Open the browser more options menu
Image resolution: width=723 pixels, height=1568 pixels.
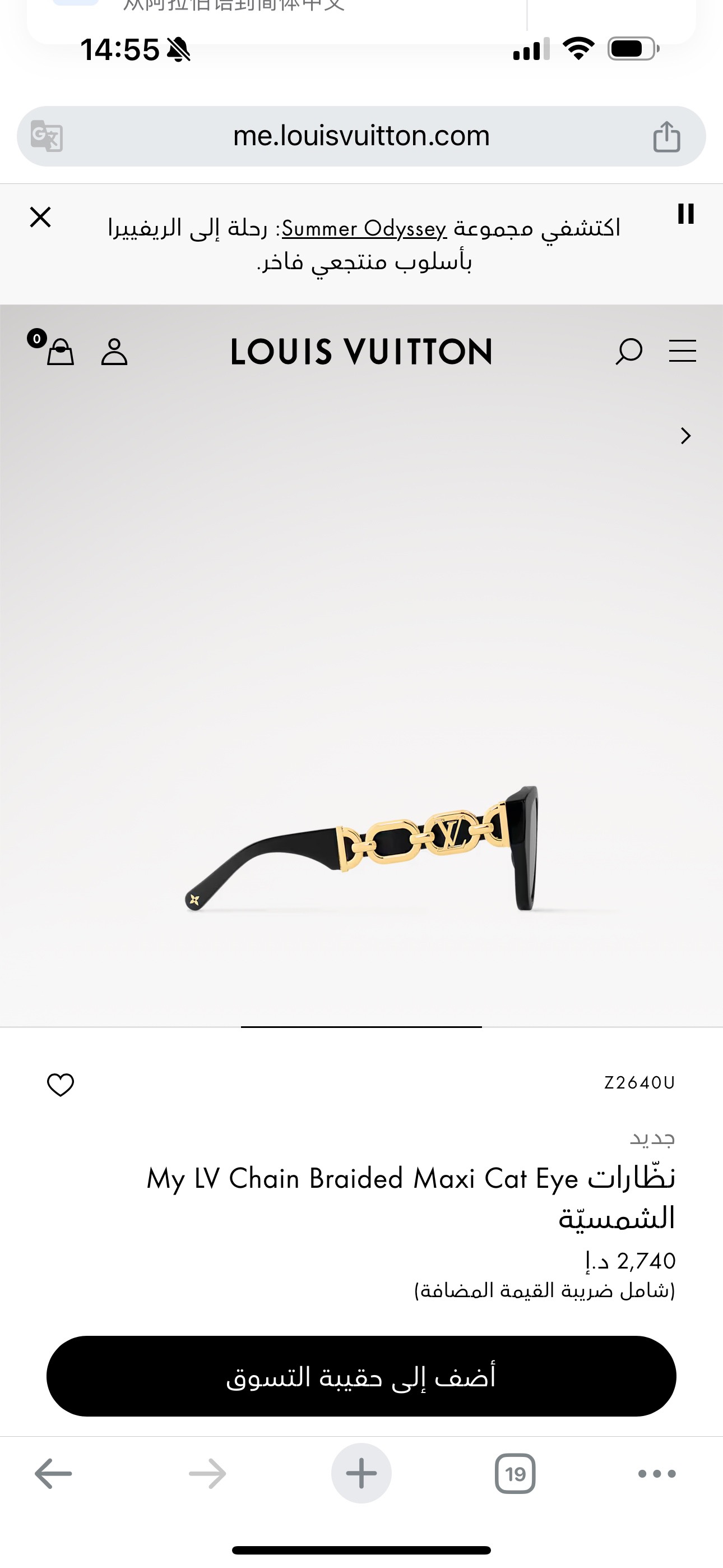pos(657,1474)
